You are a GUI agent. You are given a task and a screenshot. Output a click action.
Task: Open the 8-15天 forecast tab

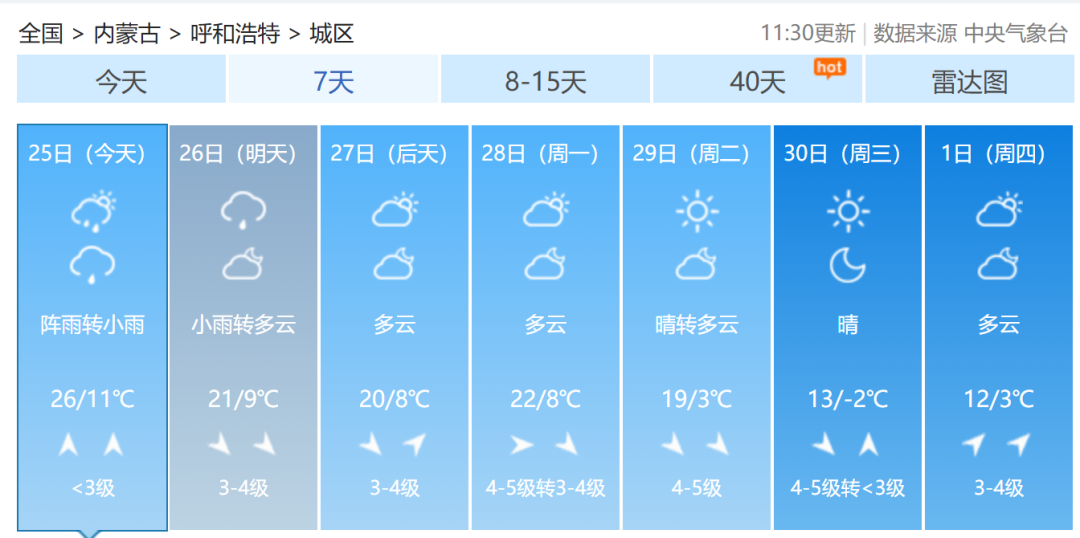[x=545, y=79]
